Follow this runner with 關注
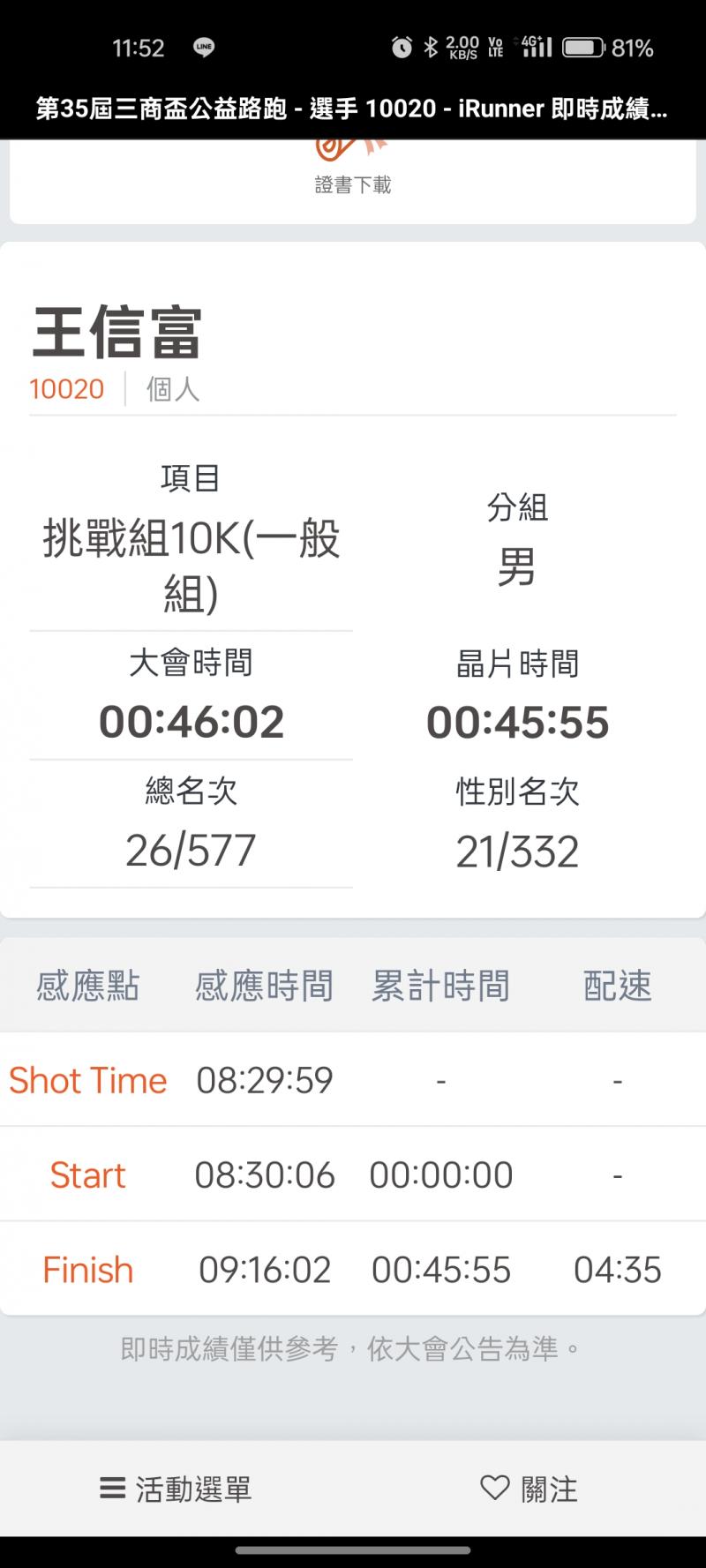This screenshot has width=706, height=1568. (529, 1489)
